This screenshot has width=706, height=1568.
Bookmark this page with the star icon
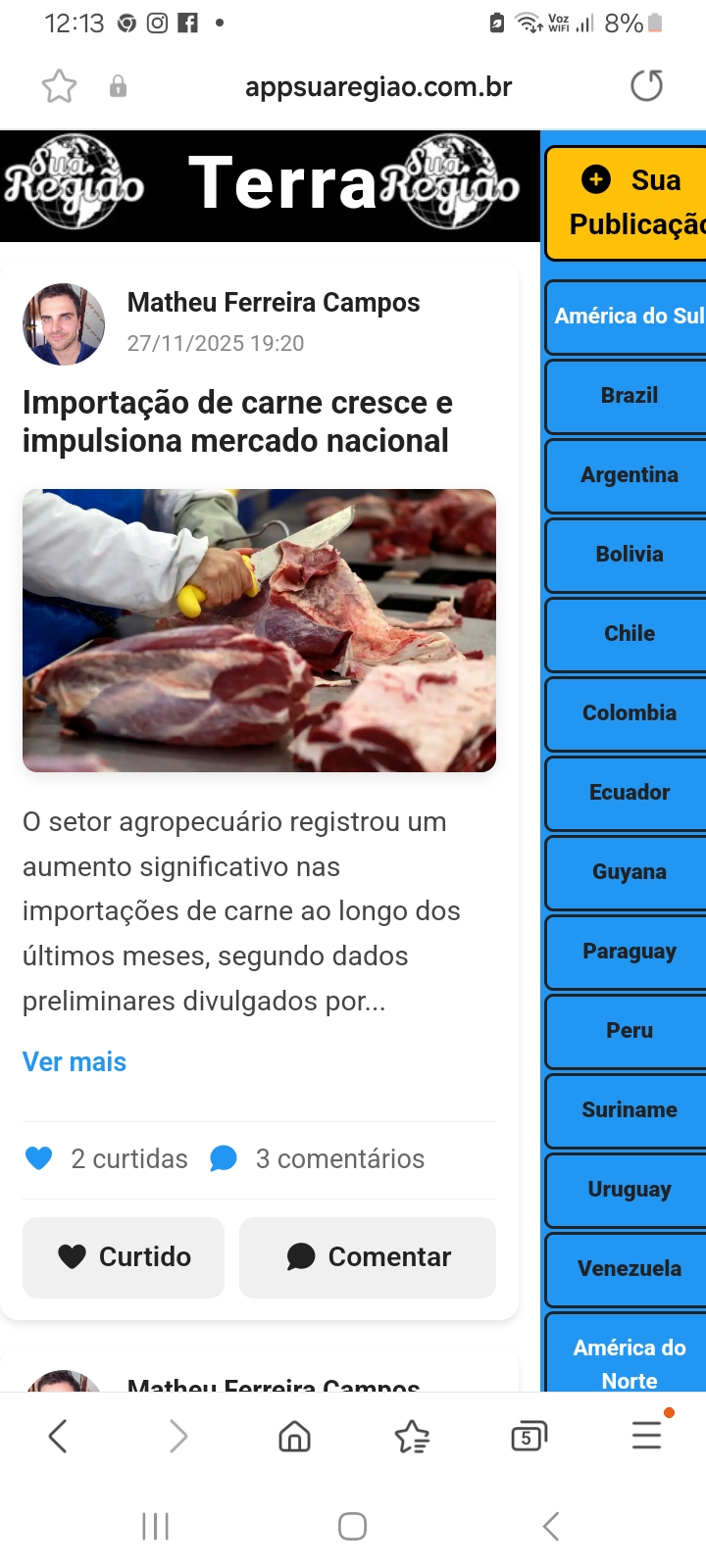59,86
